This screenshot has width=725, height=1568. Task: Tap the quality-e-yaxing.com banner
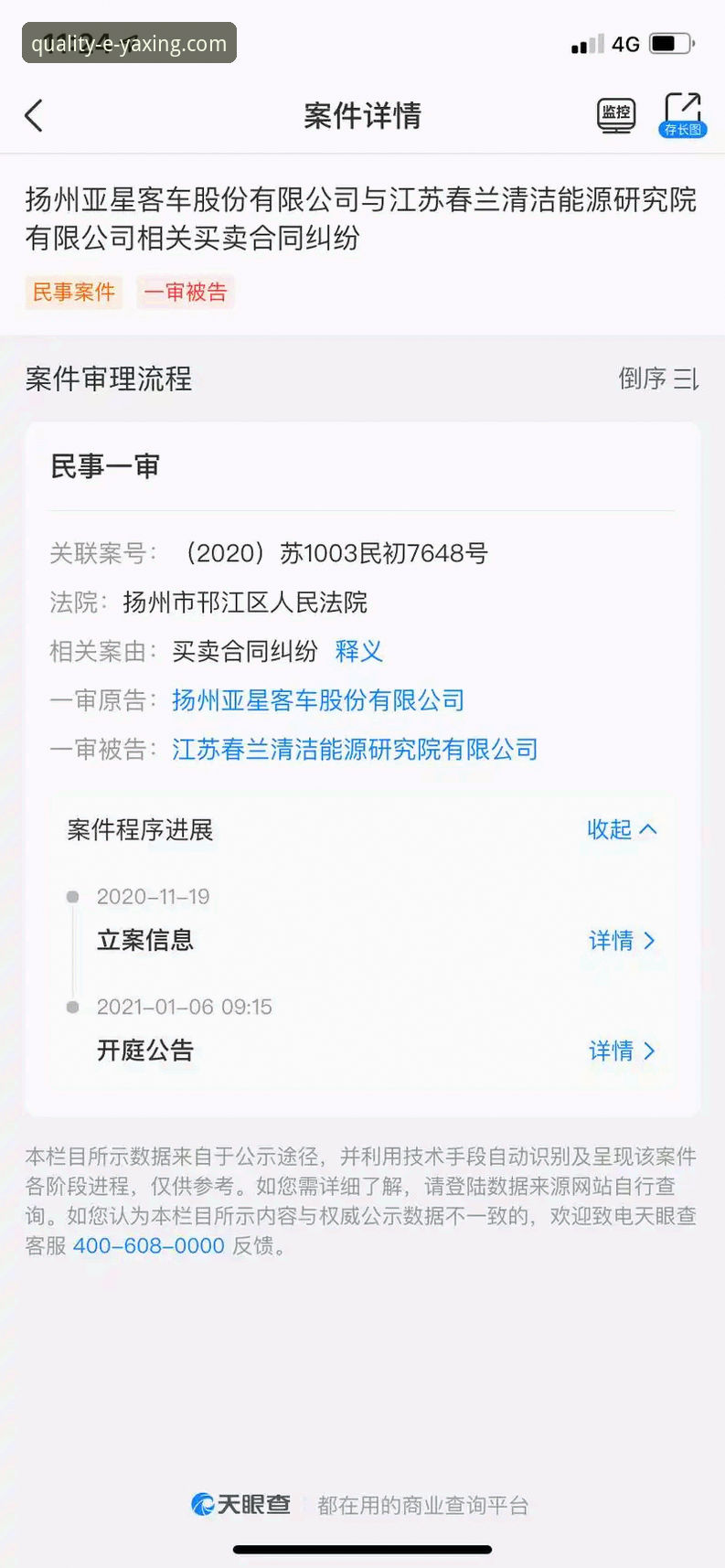128,43
